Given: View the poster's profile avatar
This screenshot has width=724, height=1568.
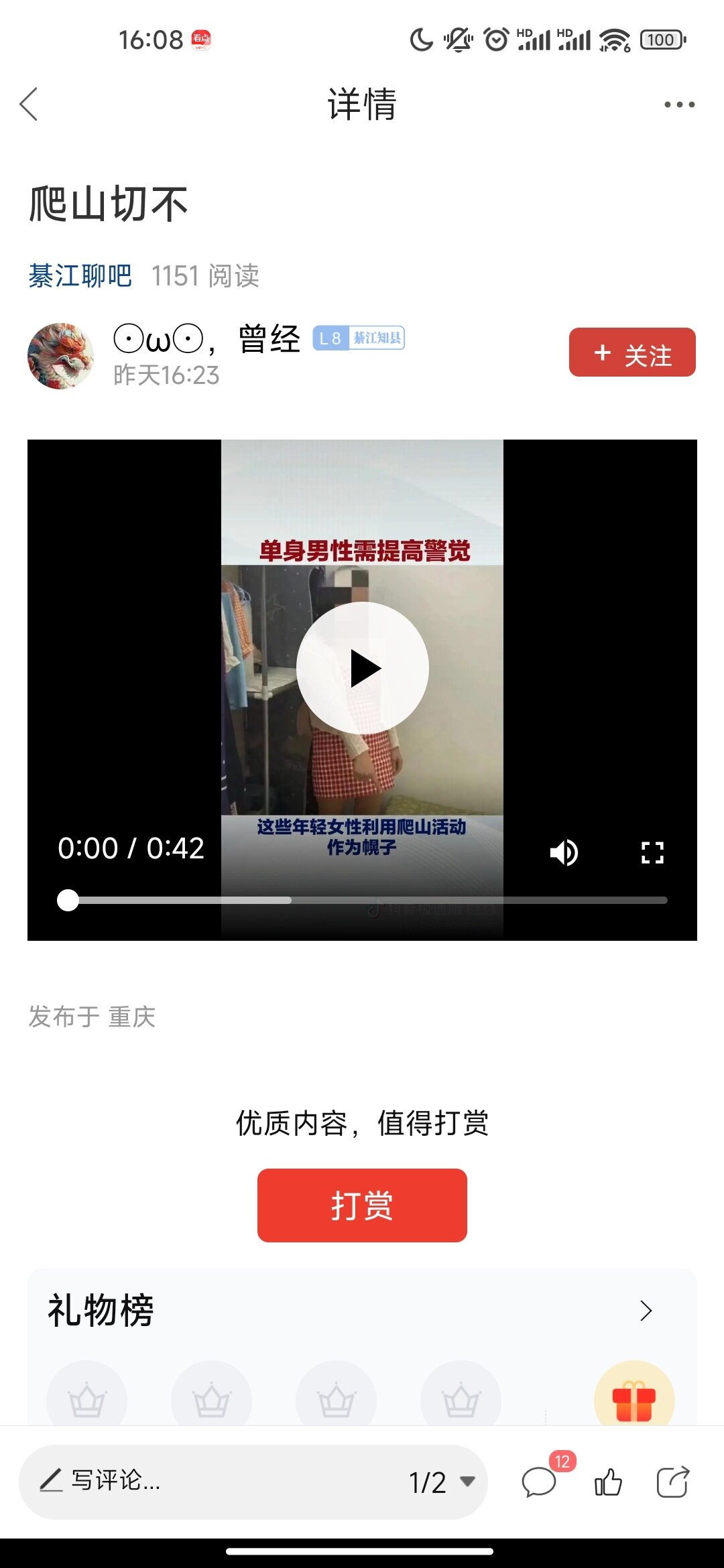Looking at the screenshot, I should click(x=60, y=356).
